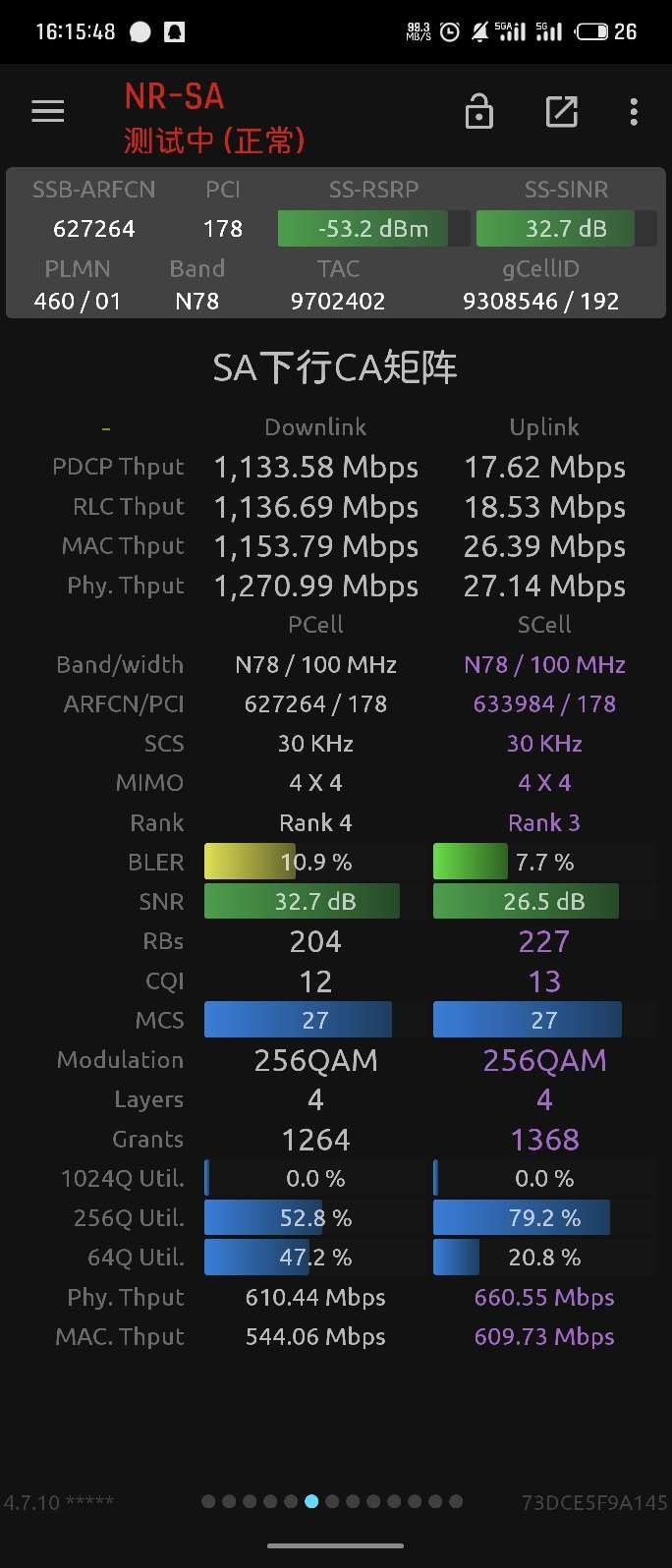The height and width of the screenshot is (1568, 672).
Task: Open the share/export icon in the app bar
Action: pos(561,113)
